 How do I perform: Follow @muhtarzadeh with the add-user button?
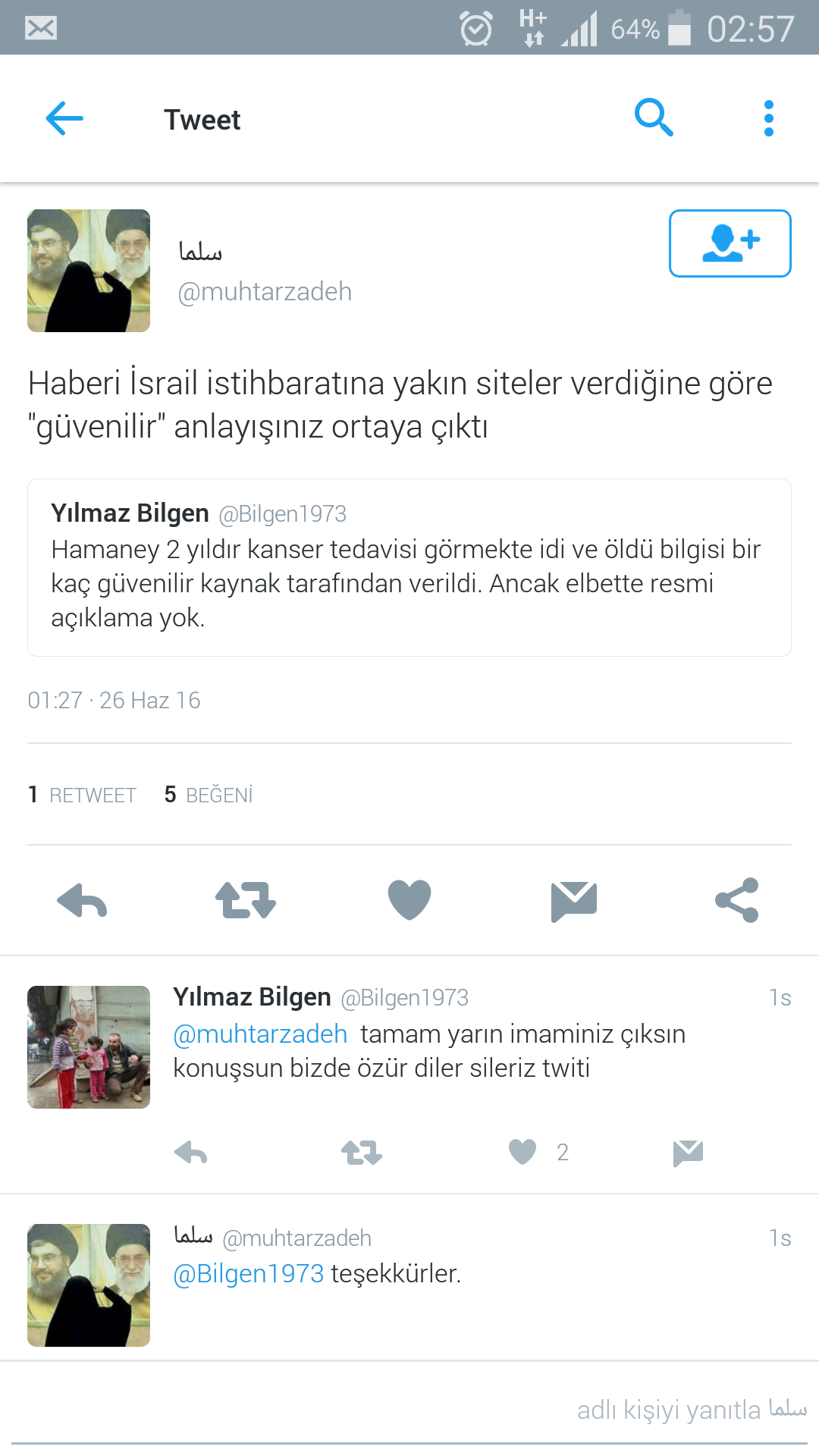tap(730, 243)
